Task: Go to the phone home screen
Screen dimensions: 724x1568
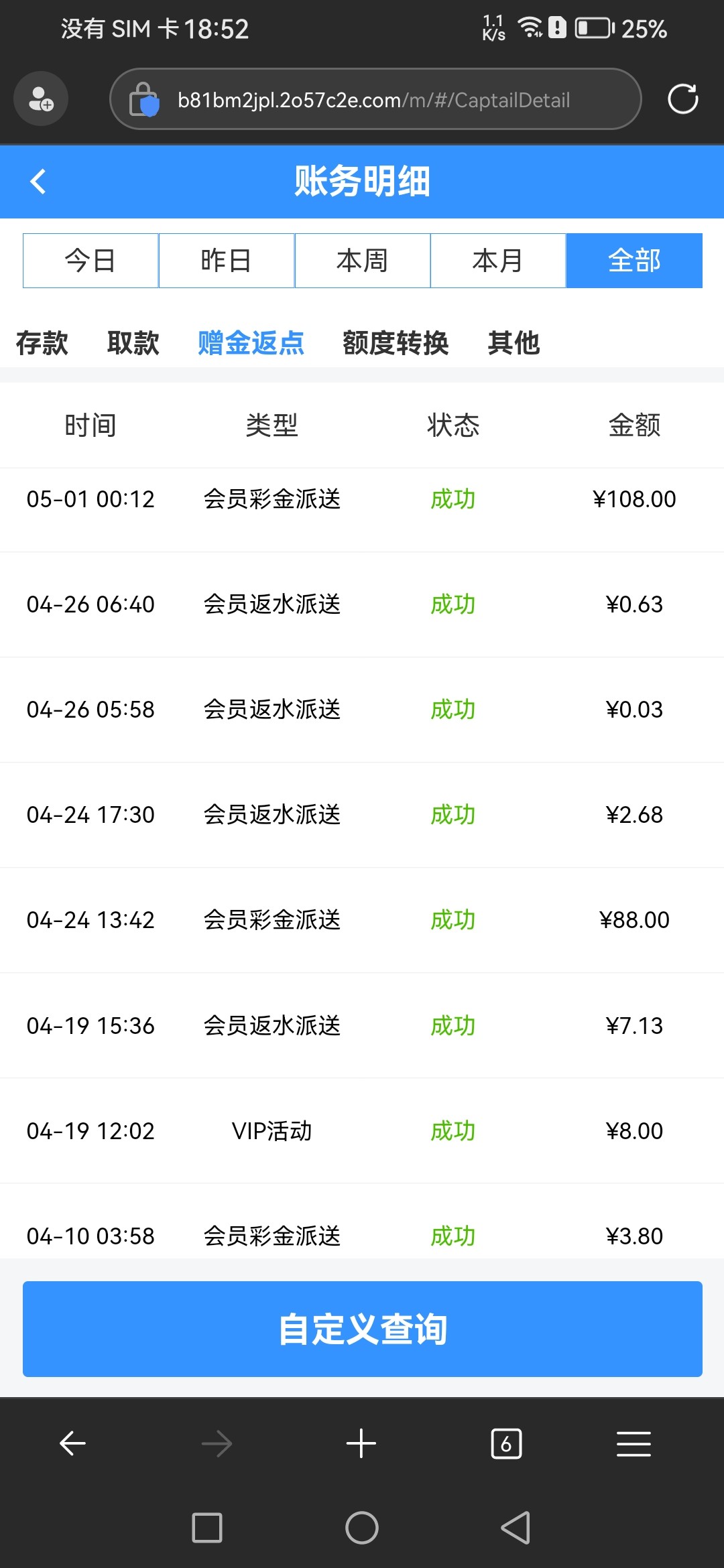Action: coord(362,1528)
